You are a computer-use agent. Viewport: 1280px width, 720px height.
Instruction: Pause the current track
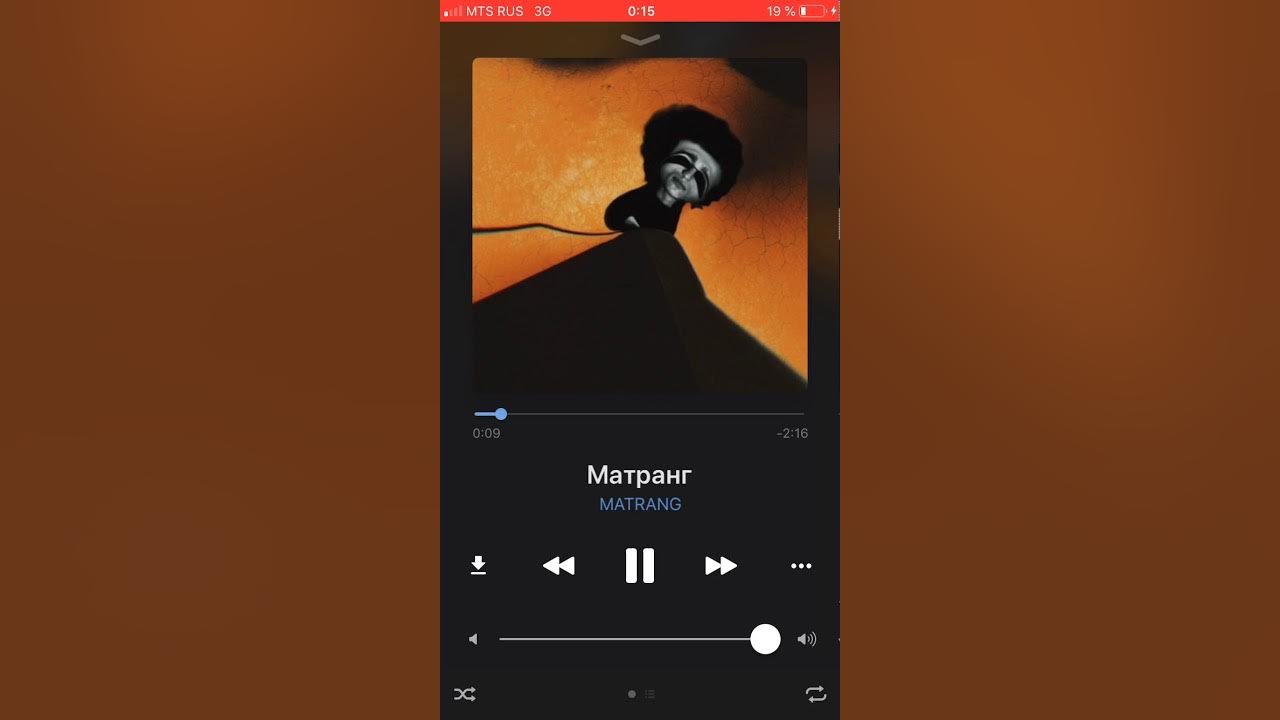pos(640,566)
